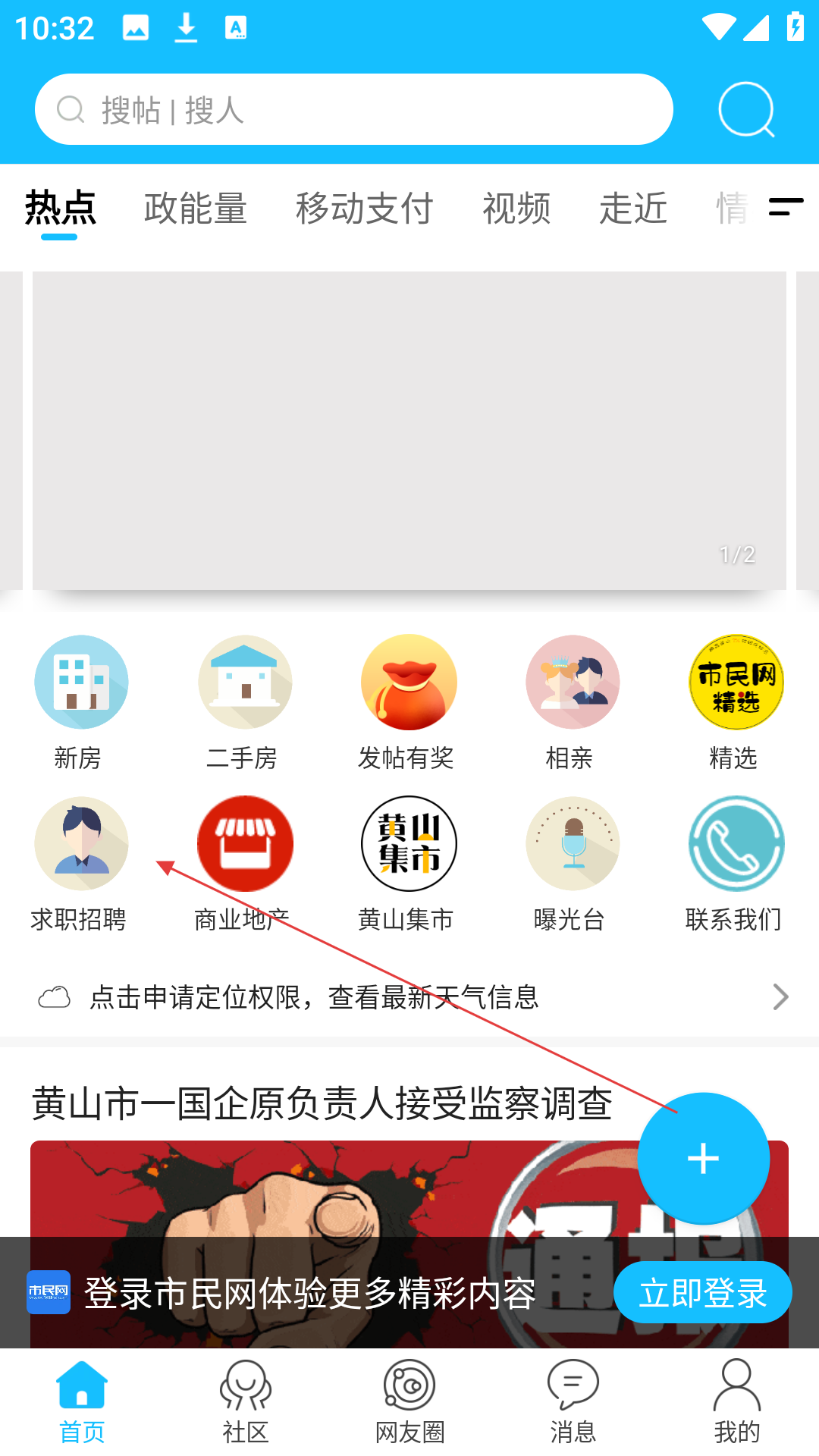This screenshot has width=819, height=1456.
Task: Tap the chat bubble icon beside search
Action: point(746,110)
